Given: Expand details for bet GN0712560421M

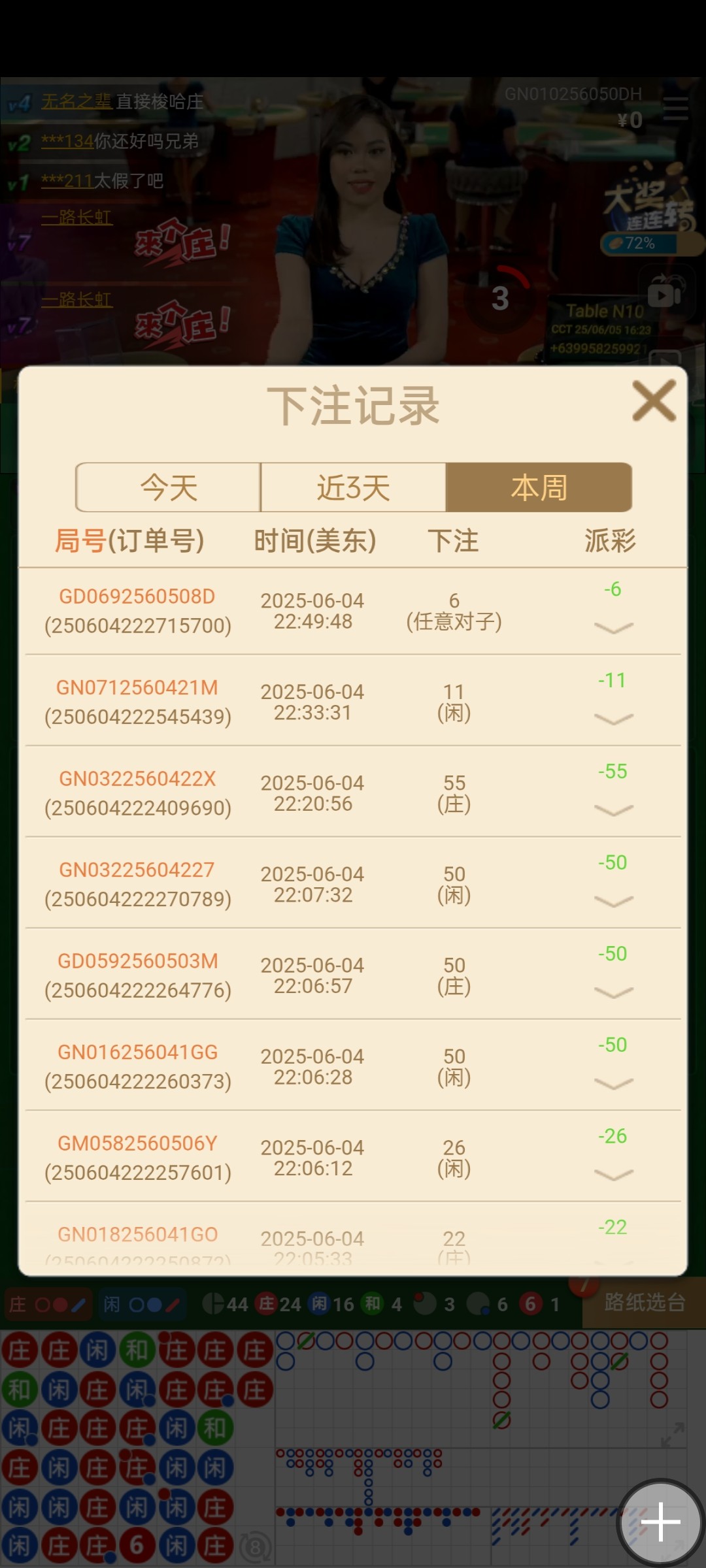Looking at the screenshot, I should (x=613, y=719).
